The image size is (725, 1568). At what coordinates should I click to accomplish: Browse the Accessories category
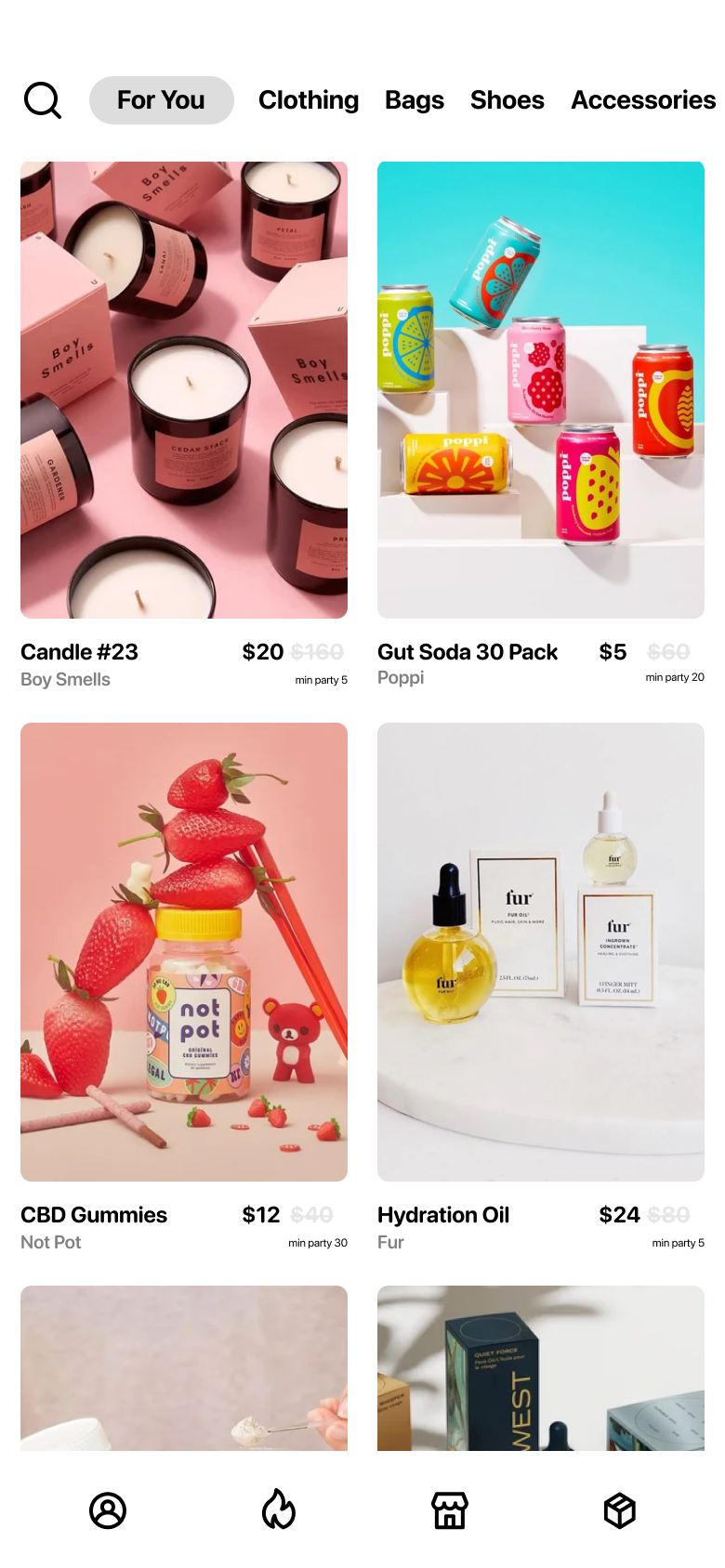[643, 100]
